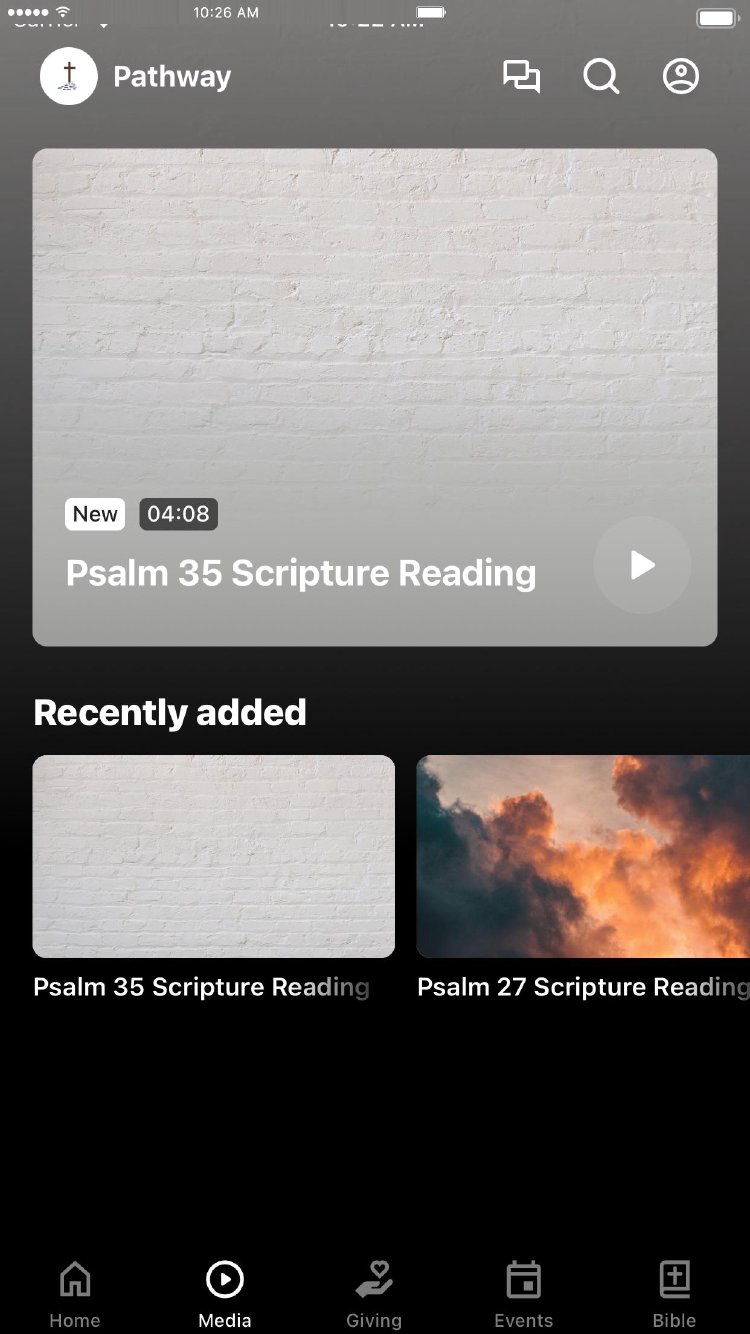The height and width of the screenshot is (1334, 750).
Task: Open the user profile icon
Action: point(681,77)
